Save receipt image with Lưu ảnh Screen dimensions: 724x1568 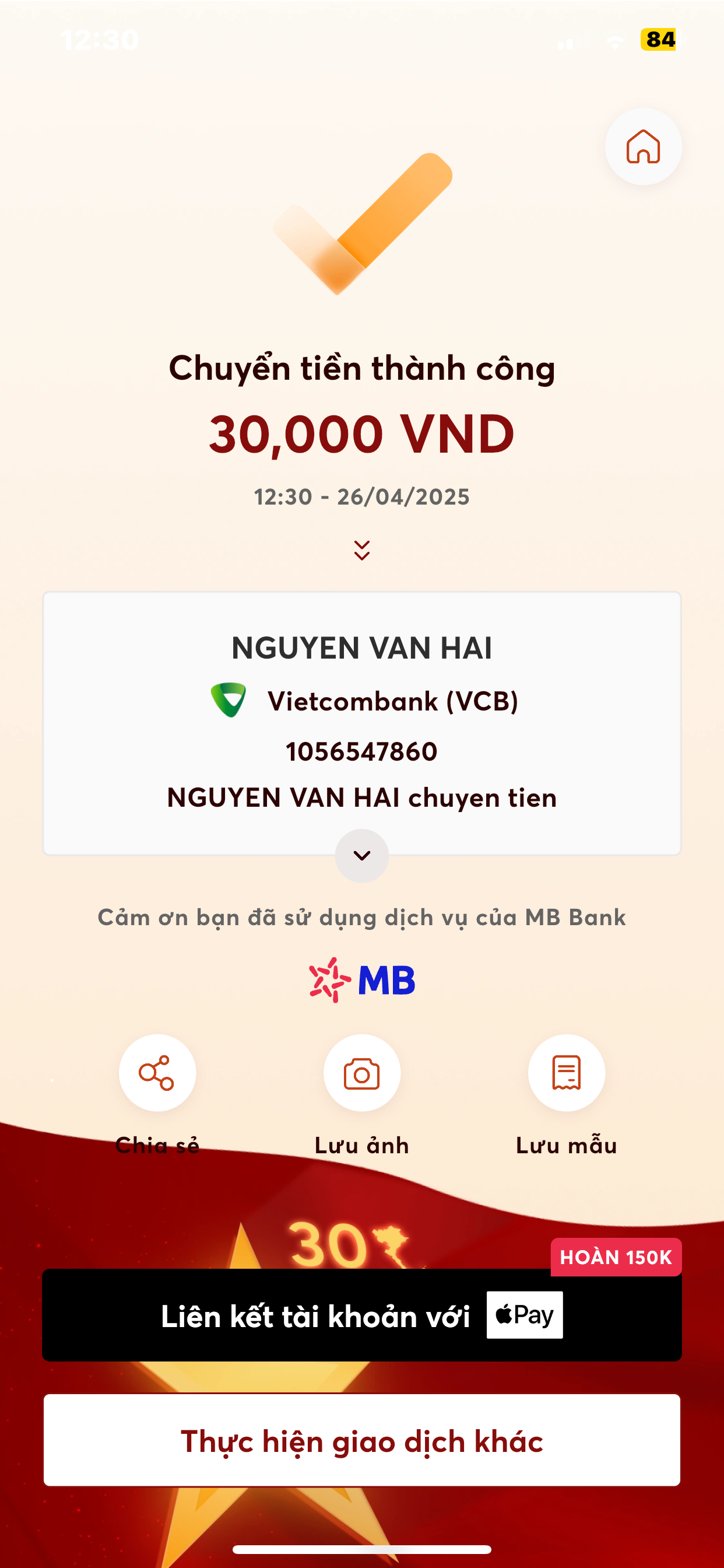361,1073
